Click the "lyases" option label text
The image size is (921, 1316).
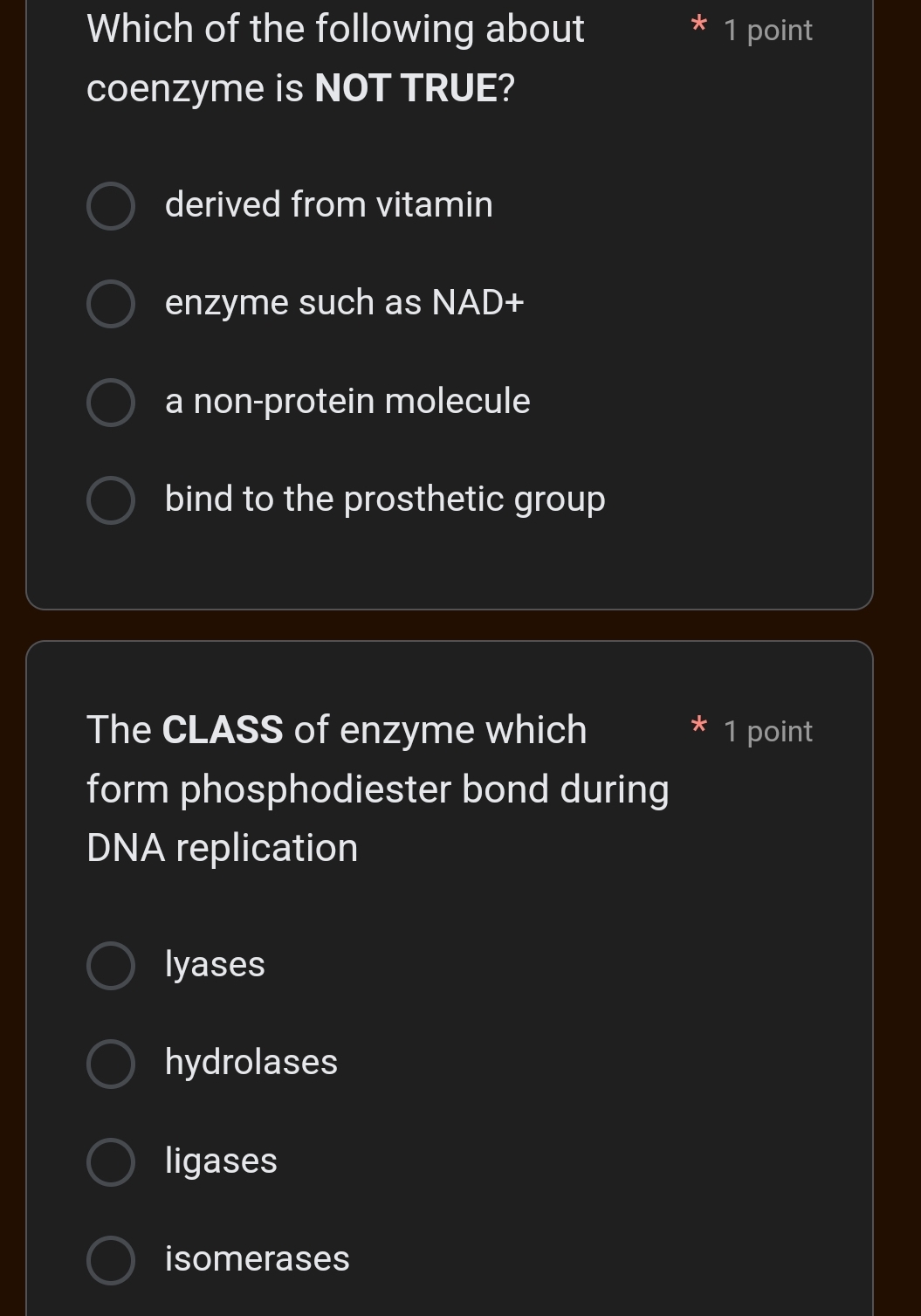point(214,965)
